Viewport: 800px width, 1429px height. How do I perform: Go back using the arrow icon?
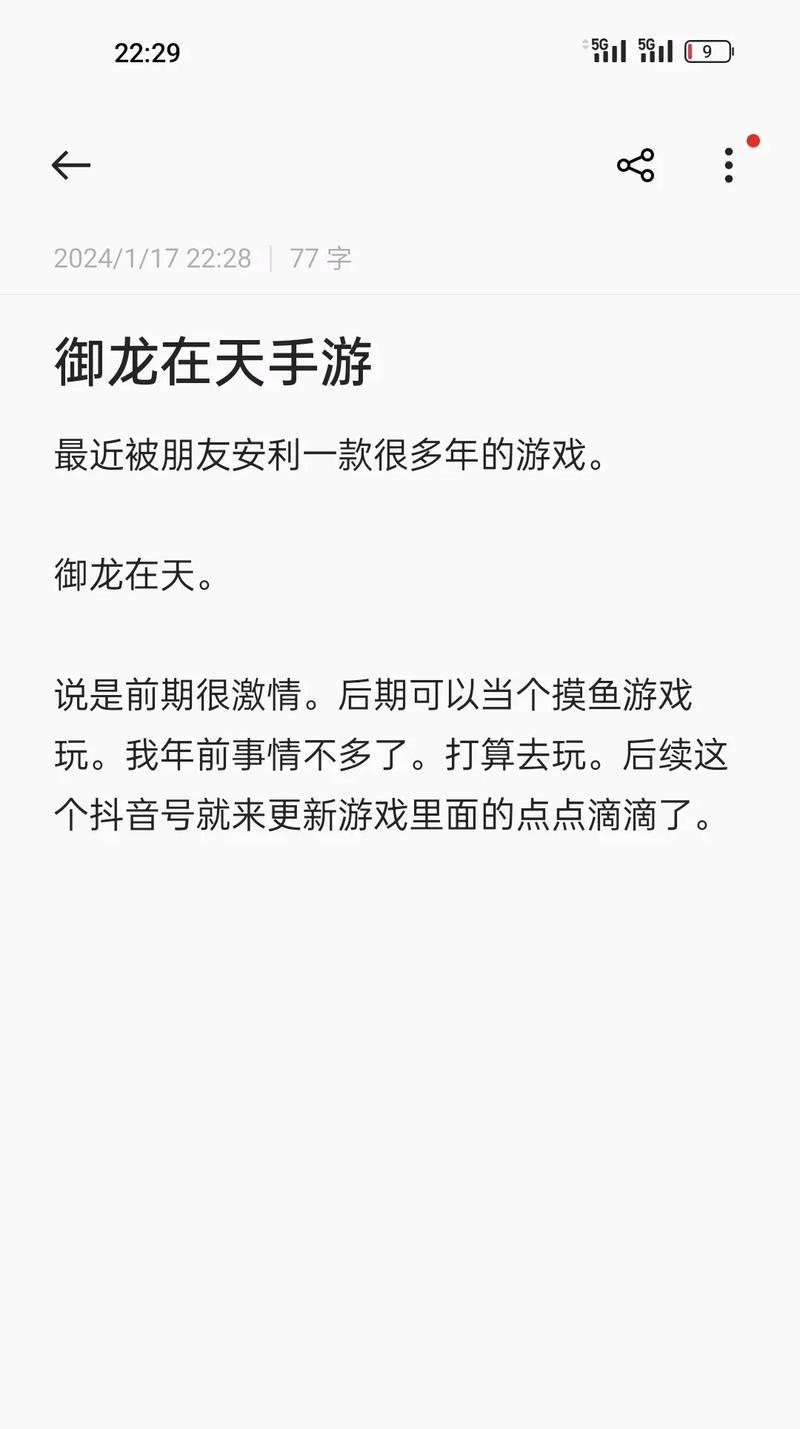tap(71, 165)
